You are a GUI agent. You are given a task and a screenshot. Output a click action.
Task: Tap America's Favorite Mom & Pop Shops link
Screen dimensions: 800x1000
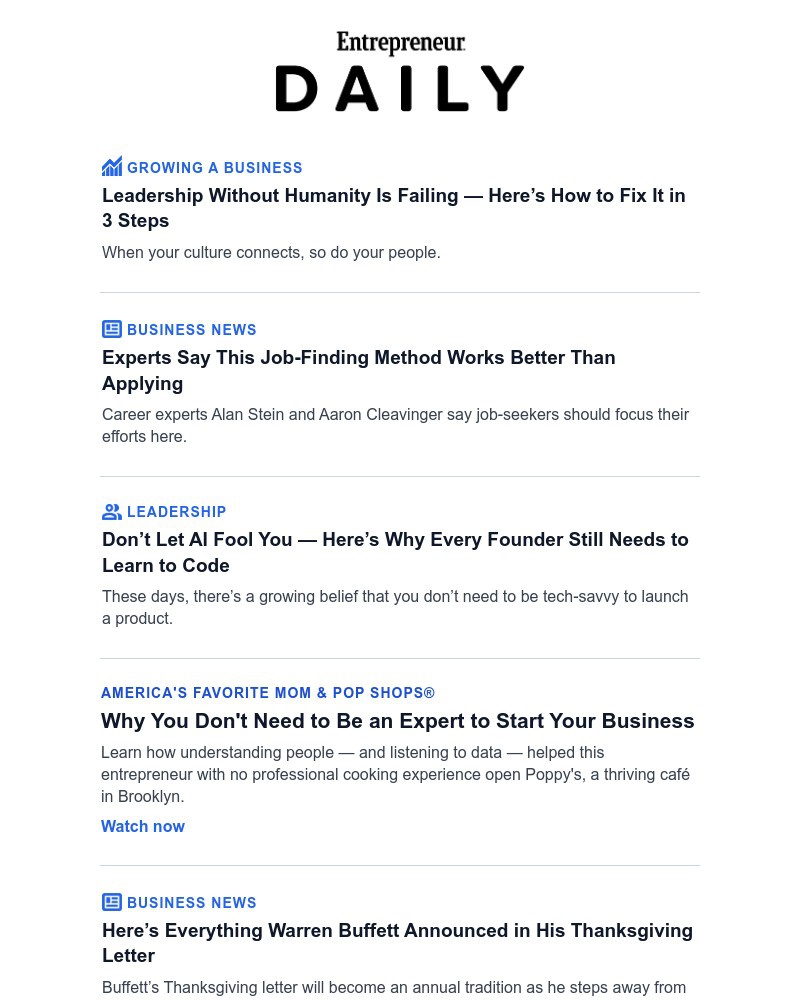click(x=268, y=693)
